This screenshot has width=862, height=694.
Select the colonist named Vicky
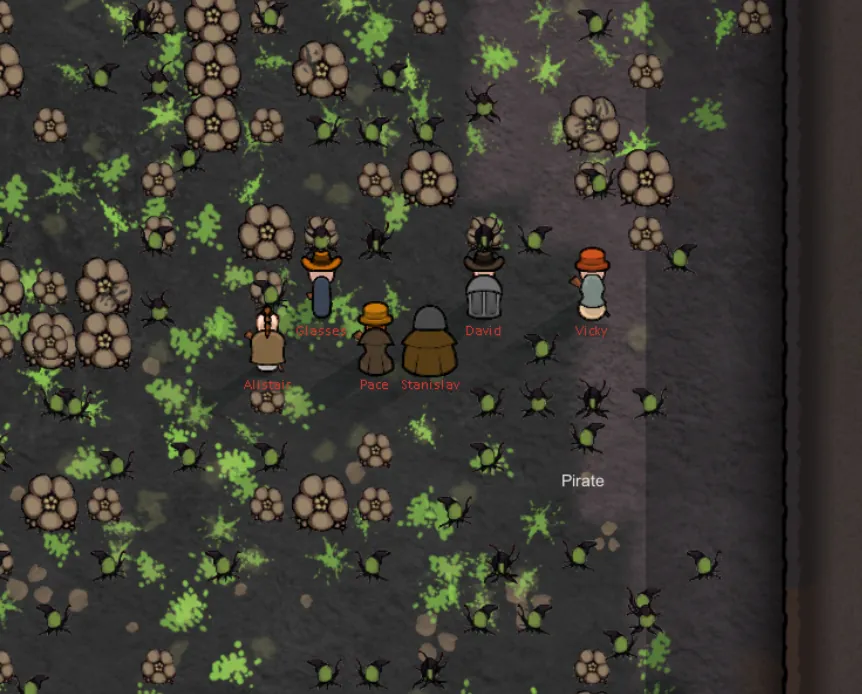tap(591, 285)
